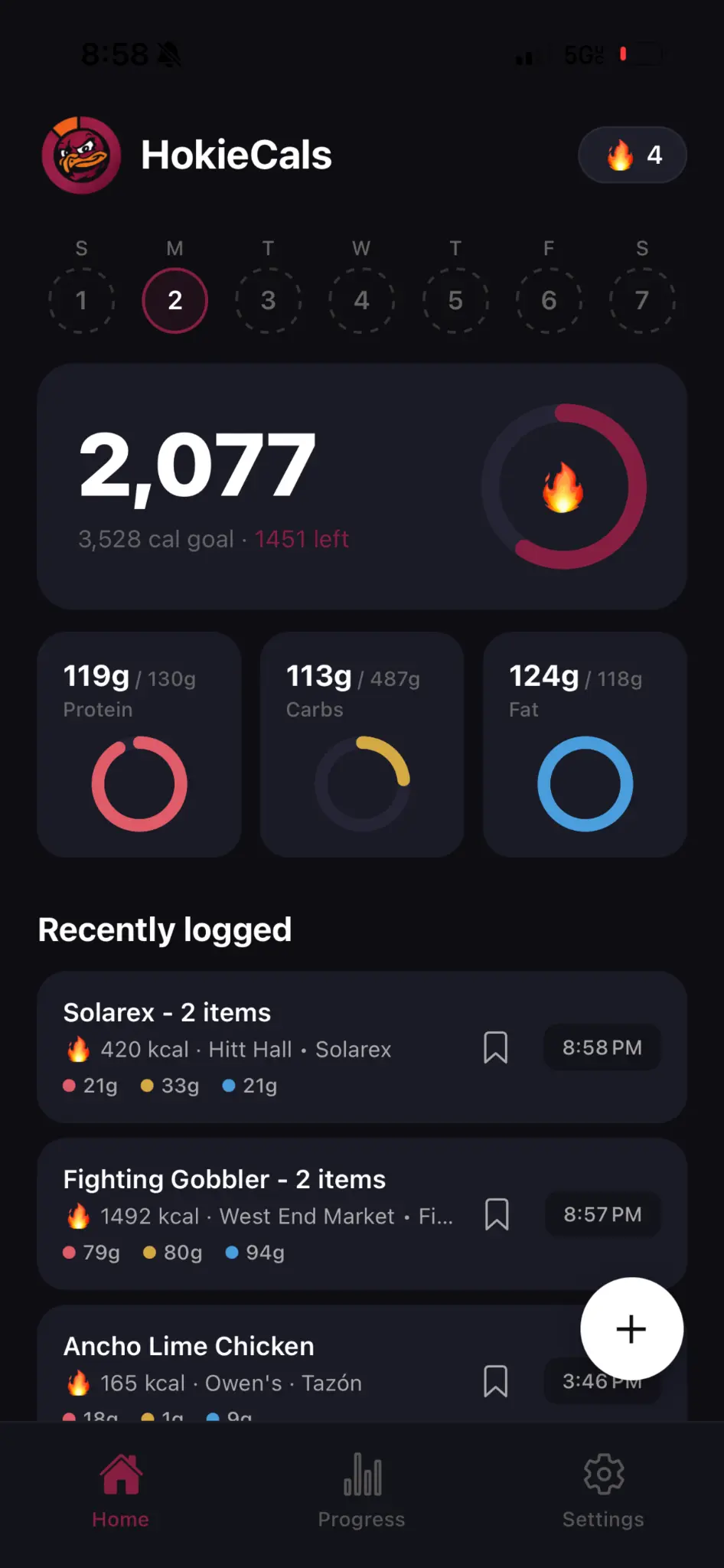Tap the streak flame counter showing 4

pyautogui.click(x=632, y=155)
